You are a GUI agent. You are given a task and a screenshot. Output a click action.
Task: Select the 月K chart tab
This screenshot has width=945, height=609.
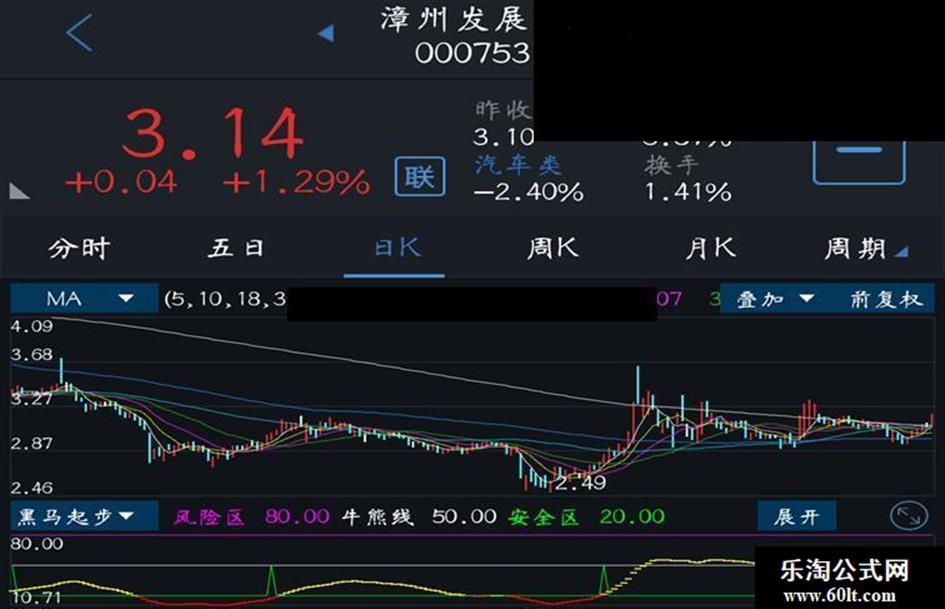pos(710,248)
